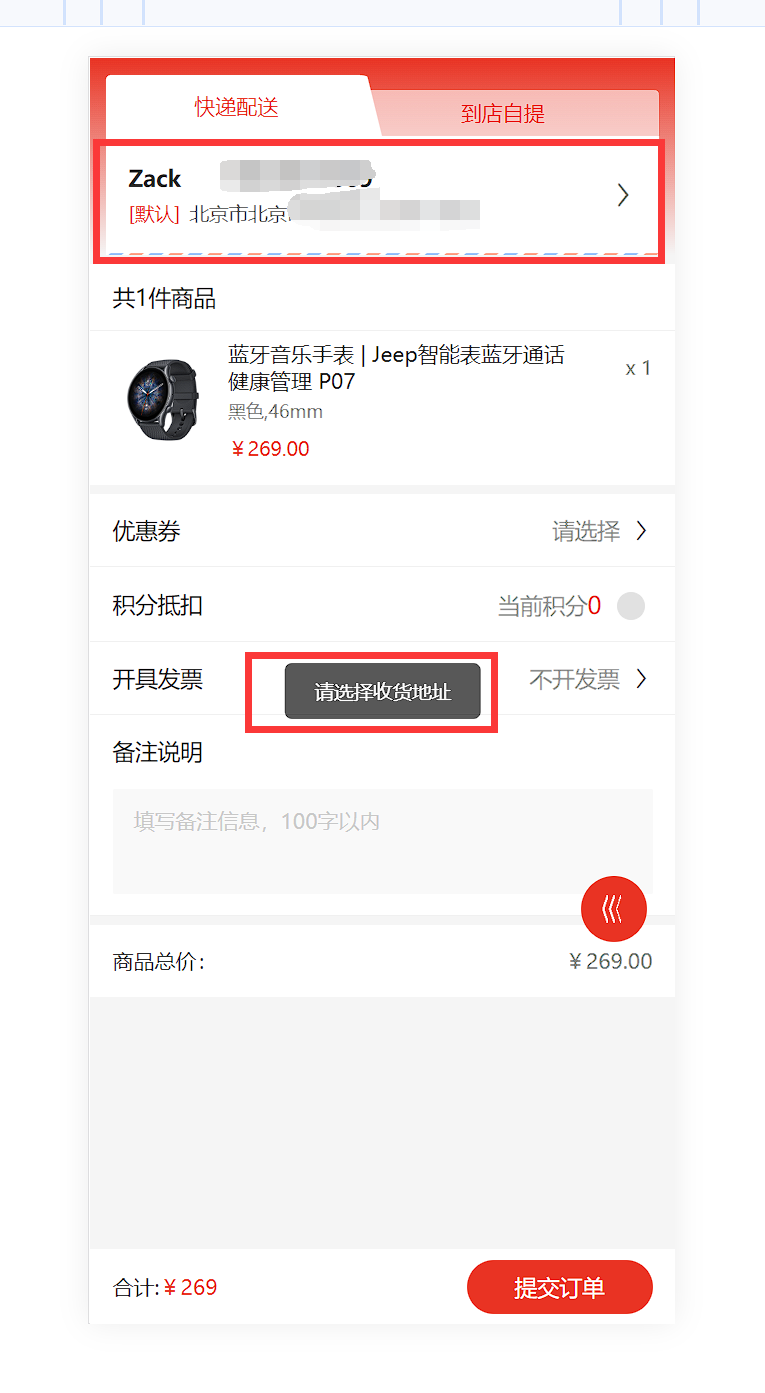Open Zack's delivery address row
Viewport: 765px width, 1393px height.
(378, 197)
